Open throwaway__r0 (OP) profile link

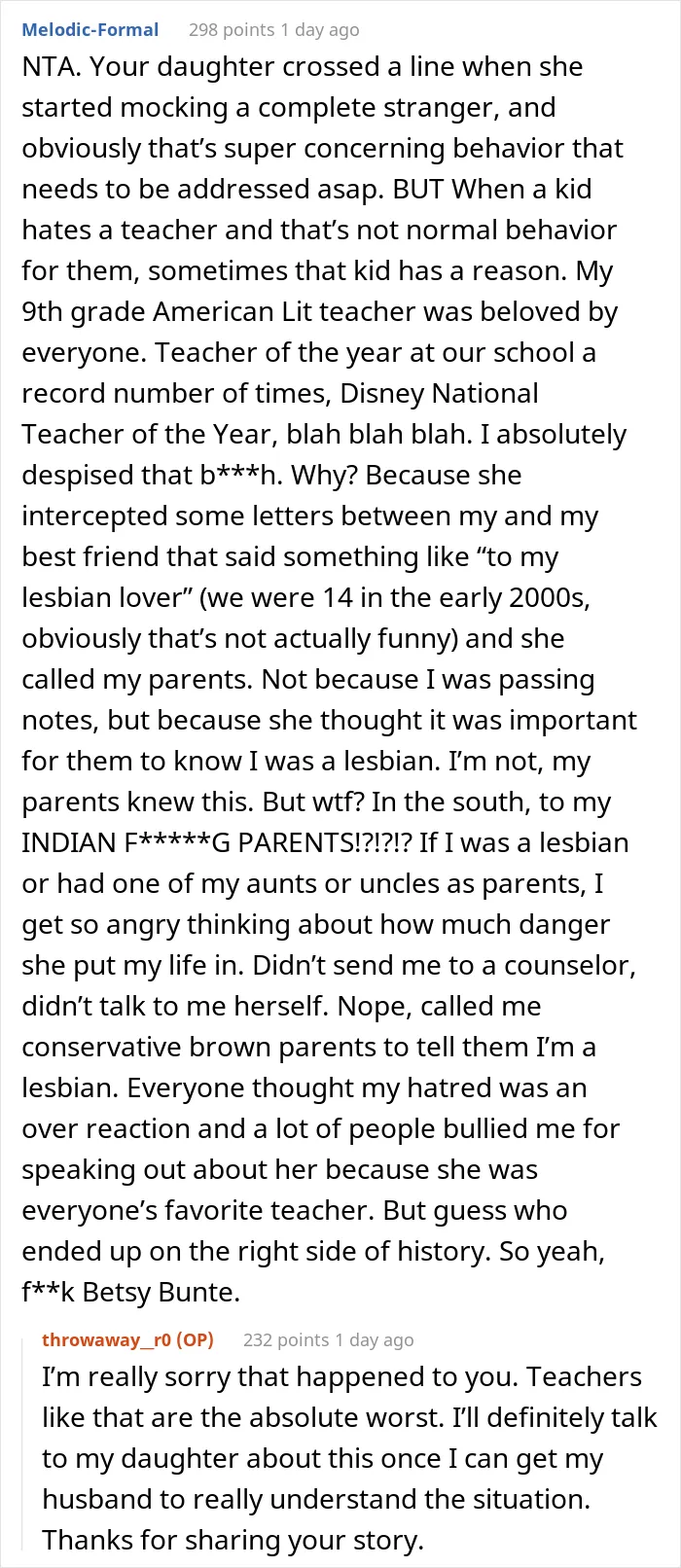(x=127, y=1339)
